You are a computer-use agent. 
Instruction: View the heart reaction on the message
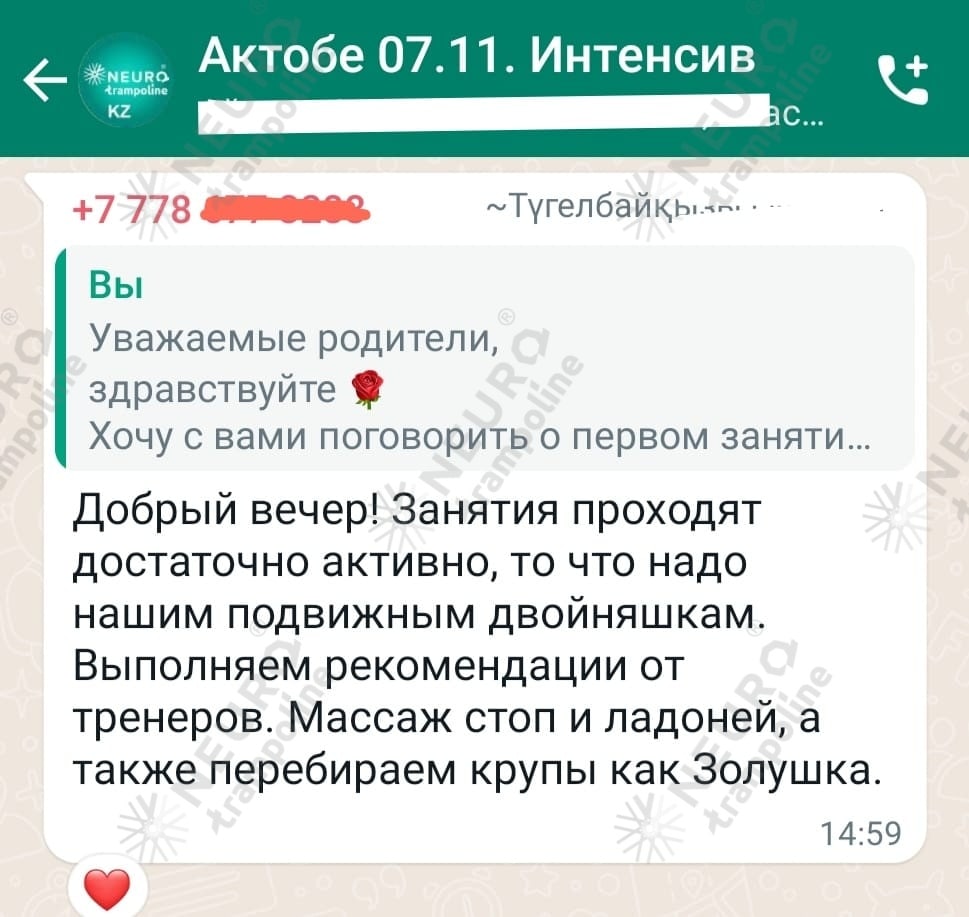[x=107, y=886]
